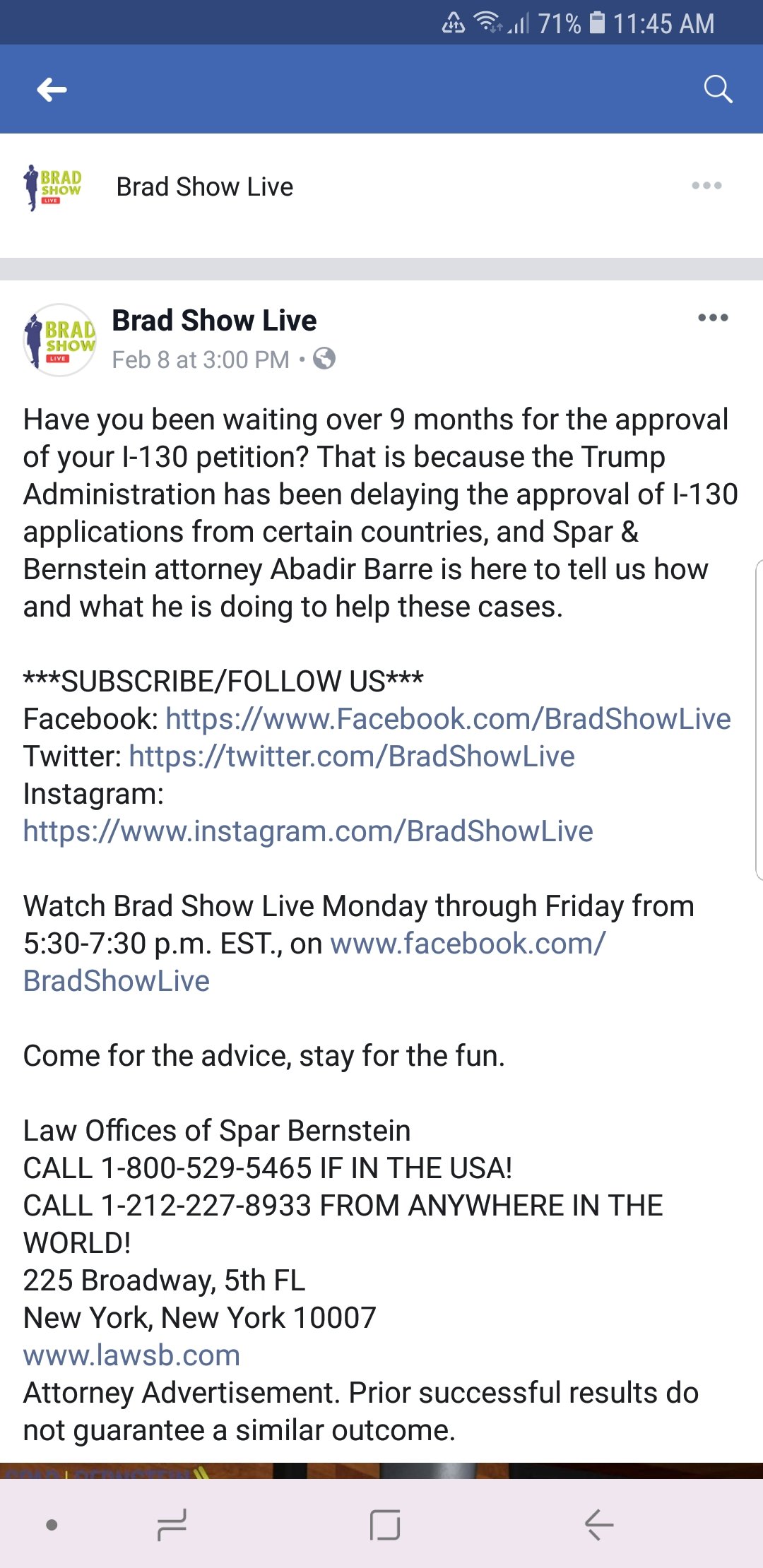Tap the Brad Show Live post avatar
Viewport: 763px width, 1568px height.
click(x=60, y=340)
